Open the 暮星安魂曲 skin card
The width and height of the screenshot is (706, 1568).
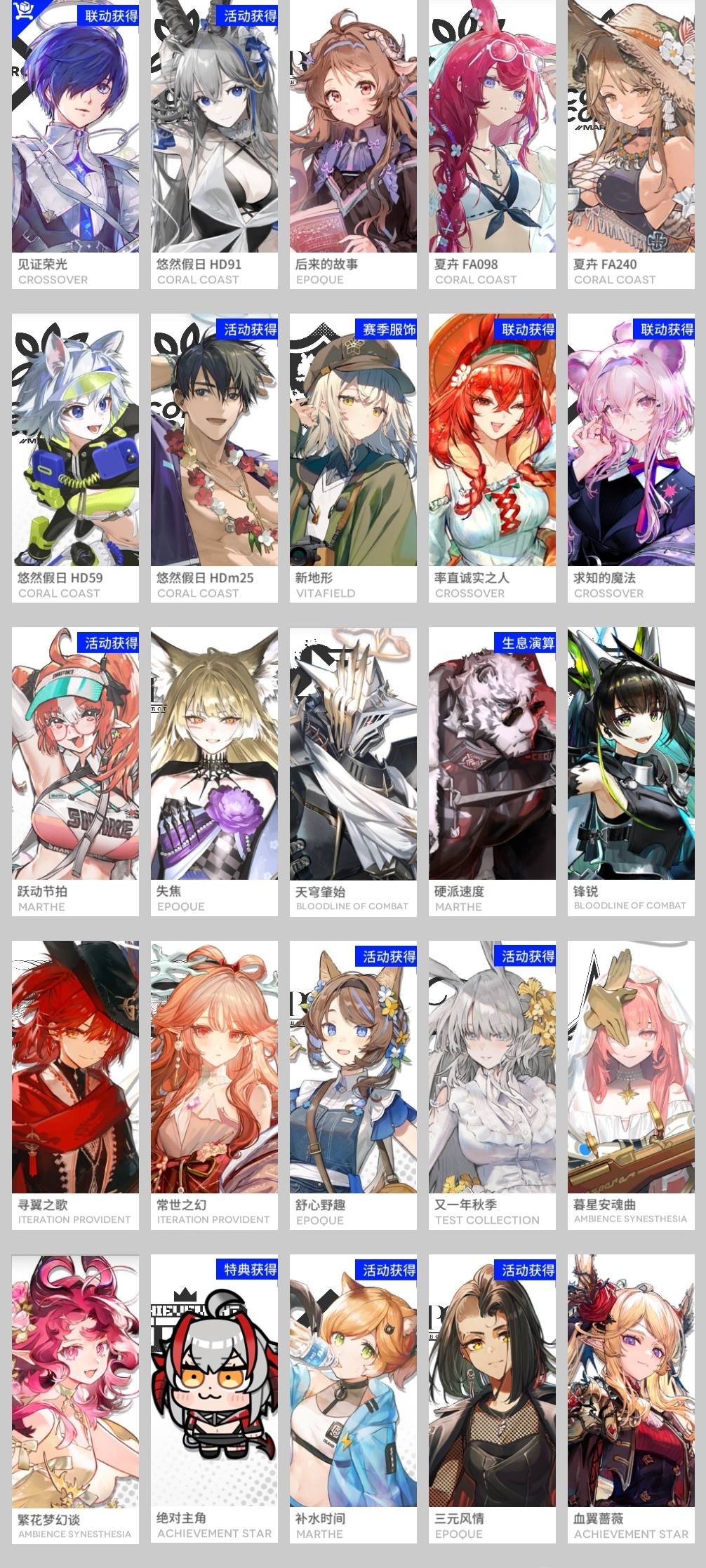631,1085
